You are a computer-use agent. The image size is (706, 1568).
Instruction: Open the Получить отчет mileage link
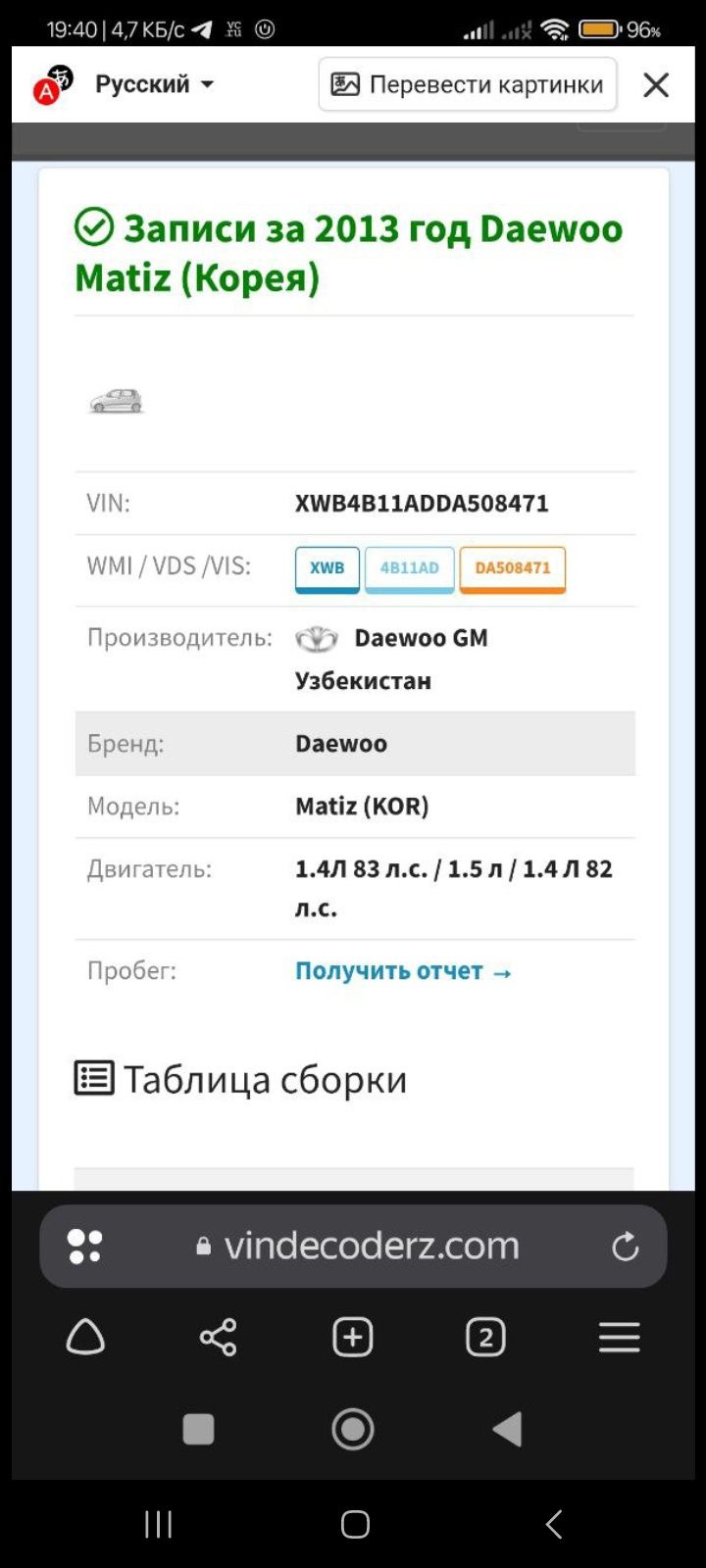[x=403, y=971]
